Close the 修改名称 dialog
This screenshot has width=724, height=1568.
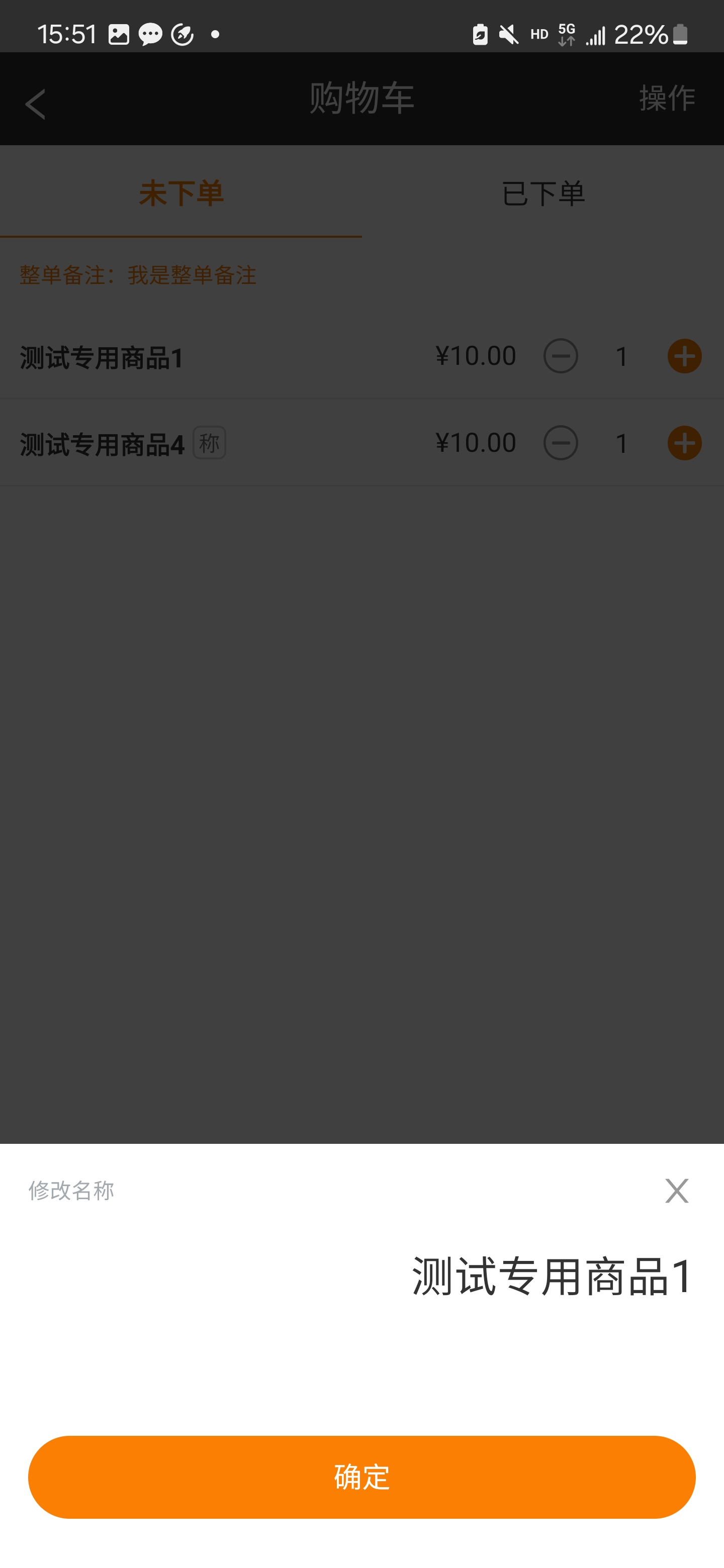click(677, 1191)
